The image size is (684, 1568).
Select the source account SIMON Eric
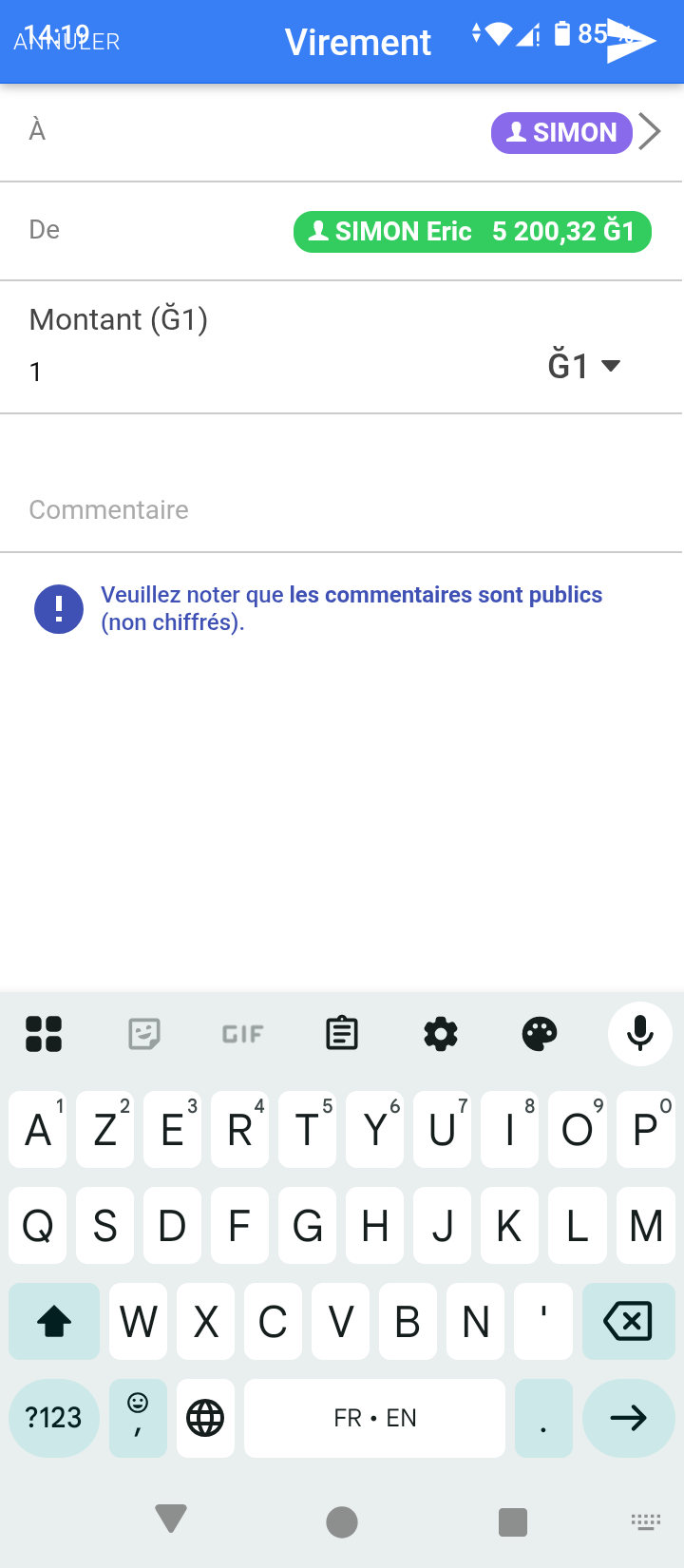(472, 232)
